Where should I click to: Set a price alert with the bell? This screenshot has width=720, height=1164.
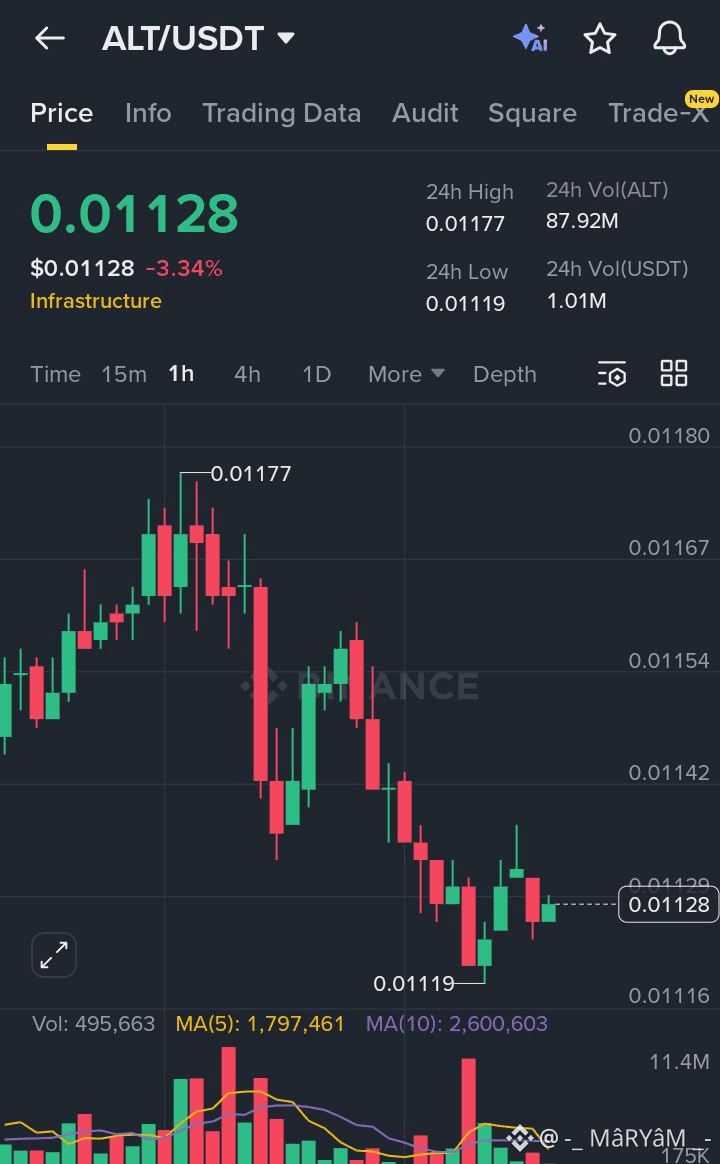pos(670,38)
